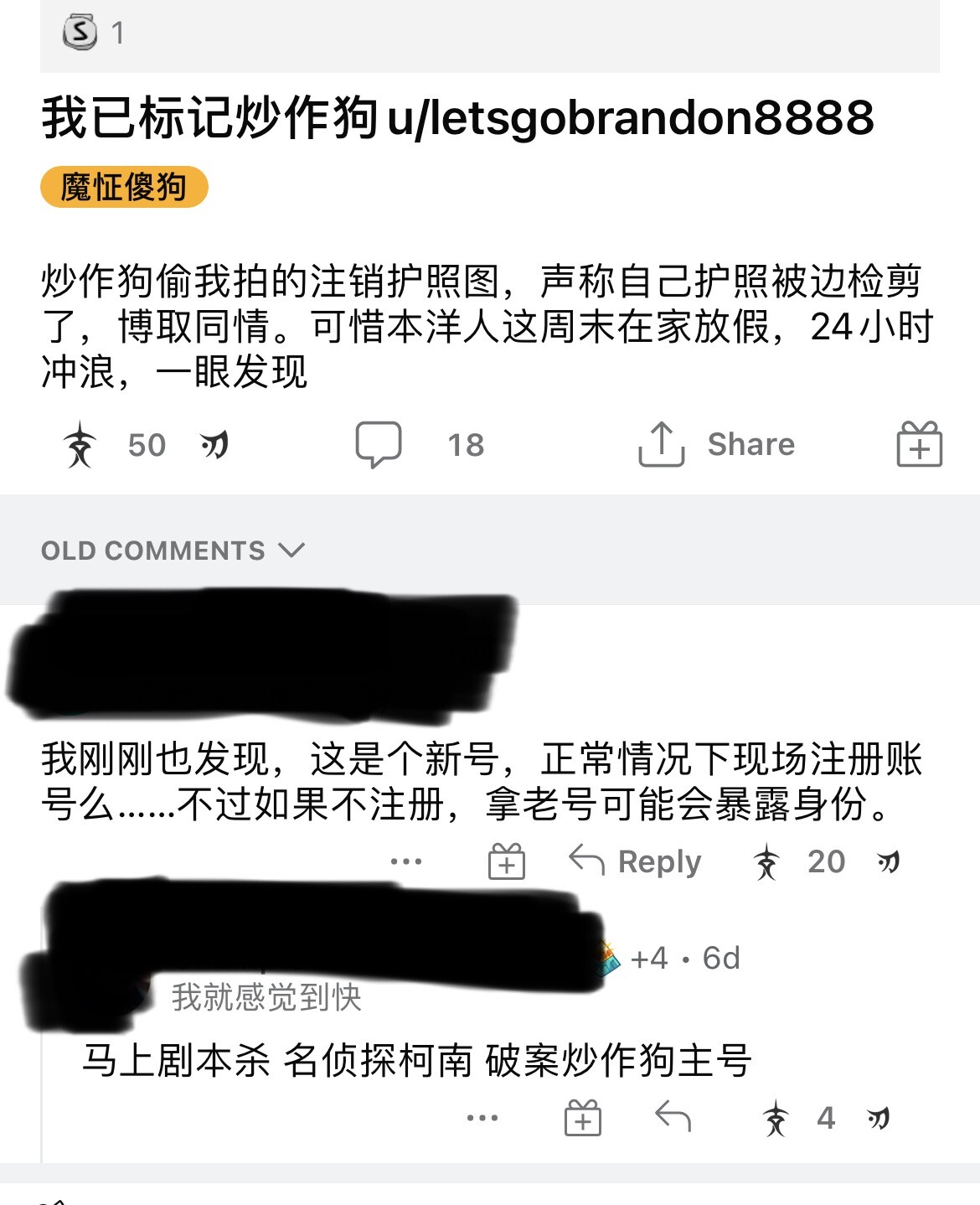
Task: Reply to the 名侦探柯南 comment
Action: 673,1117
